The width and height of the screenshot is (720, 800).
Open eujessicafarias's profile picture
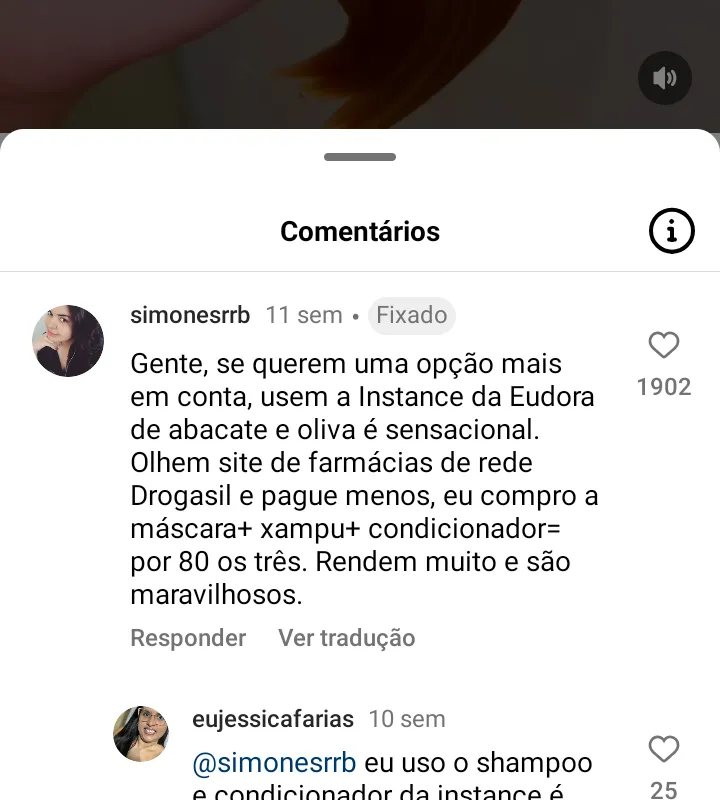click(x=141, y=733)
